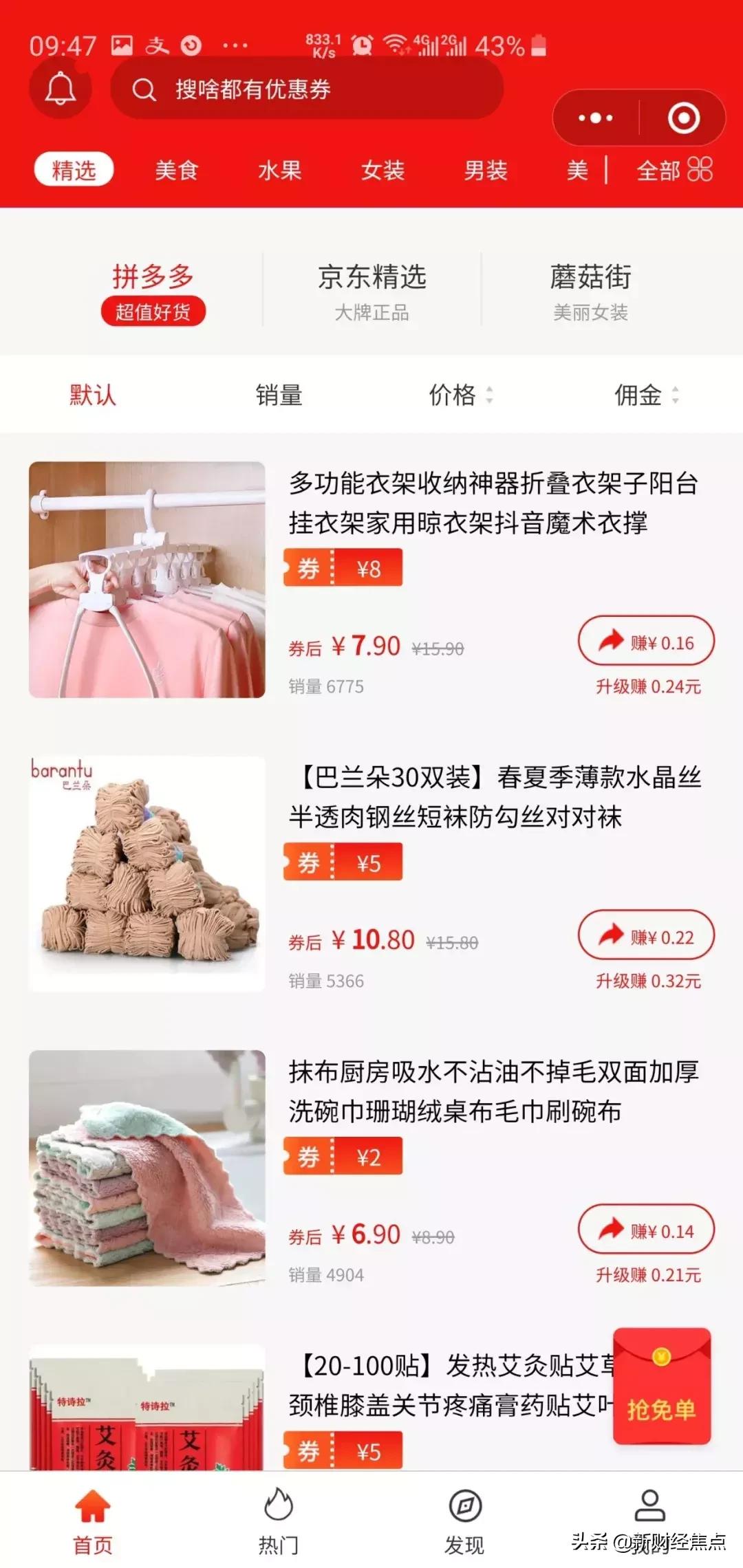
Task: Sort by commission using 佣金 arrows
Action: click(645, 395)
